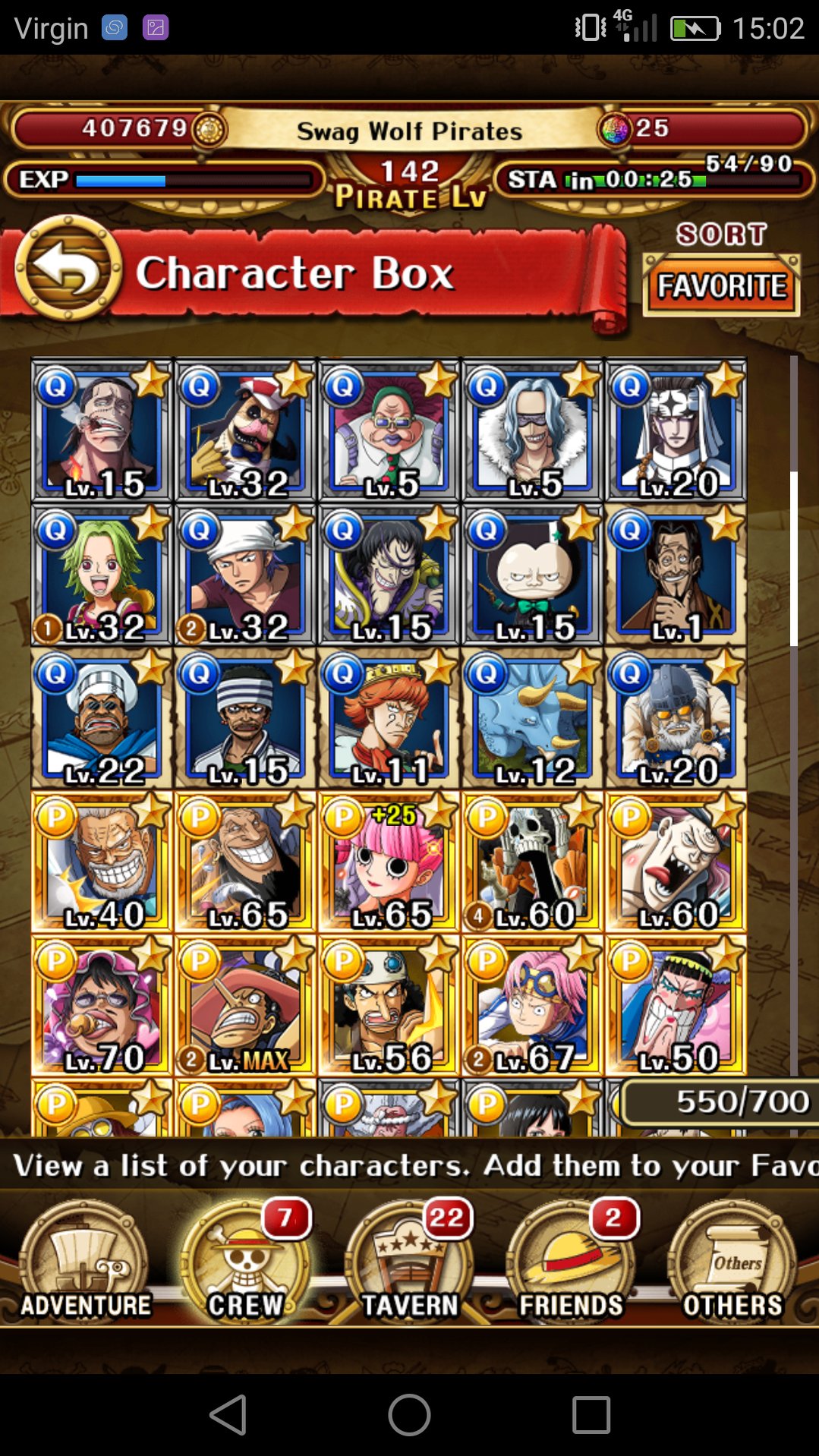This screenshot has width=819, height=1456.
Task: Select the pink-haired +25 Lv.65 character
Action: click(x=389, y=862)
